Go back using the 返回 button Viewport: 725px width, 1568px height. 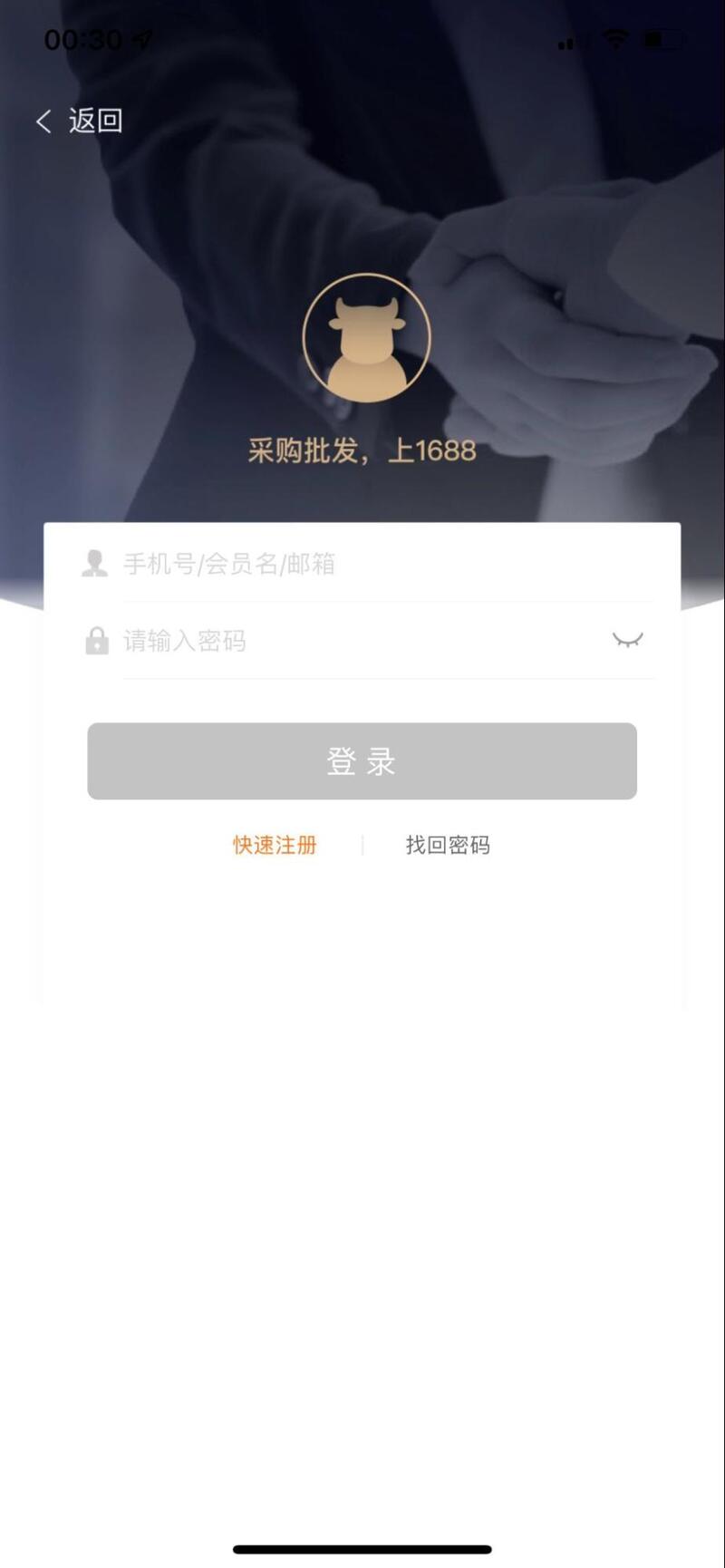80,121
